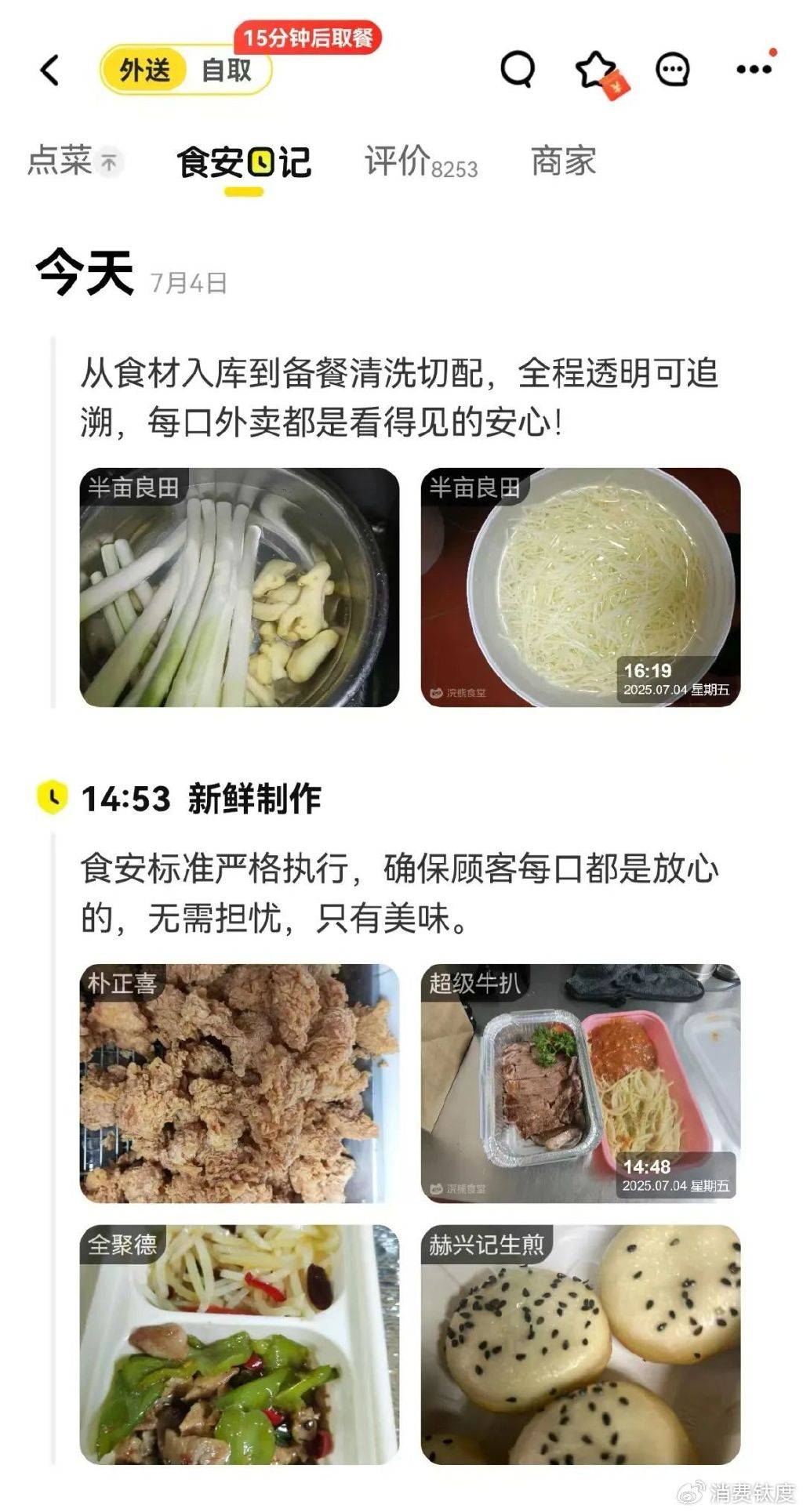Open the three-dot overflow menu
Image resolution: width=803 pixels, height=1512 pixels.
(754, 70)
